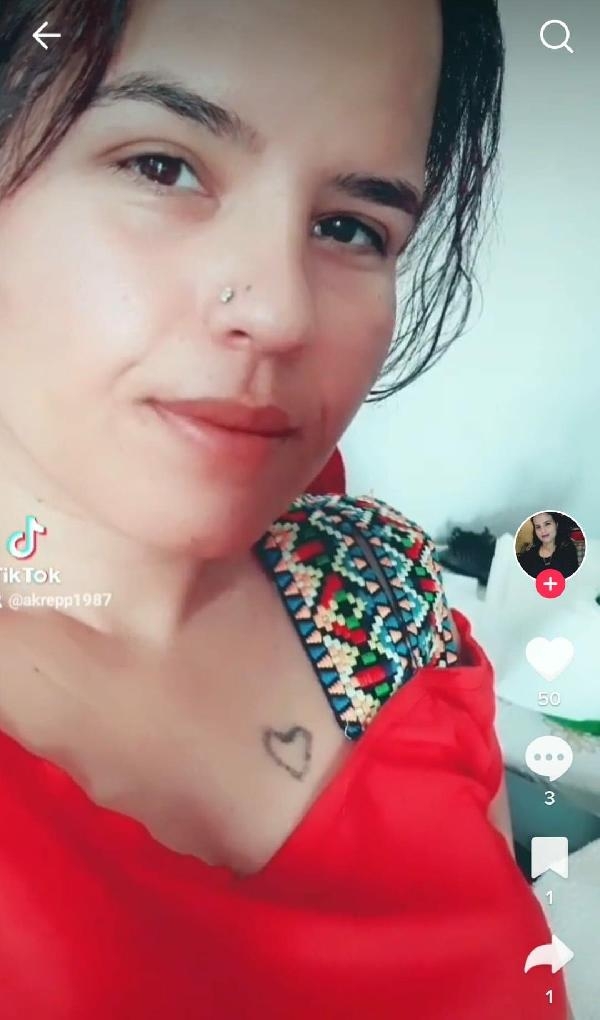Open the comments on this video
The width and height of the screenshot is (600, 1020).
pos(549,759)
